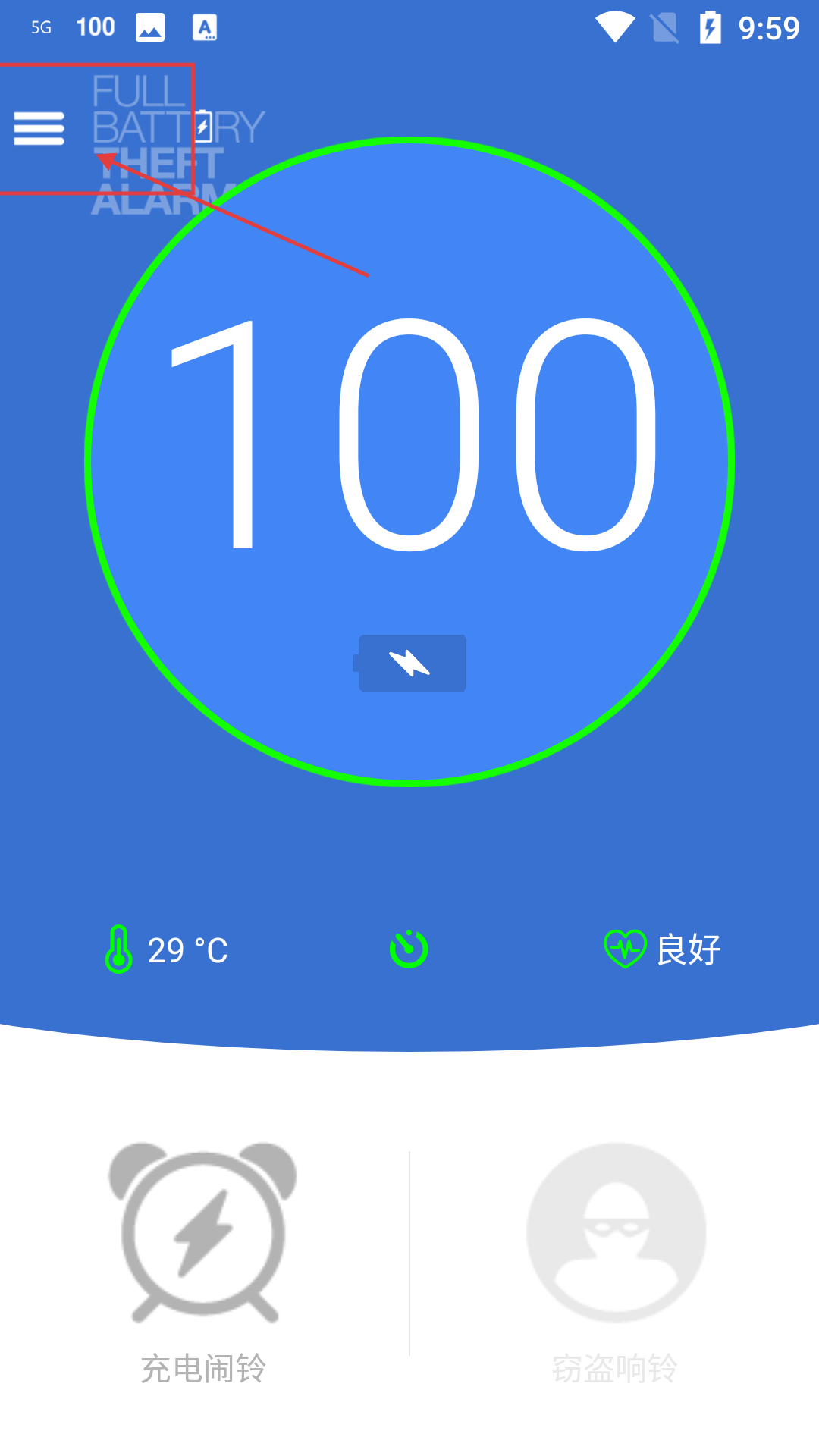Screen dimensions: 819x1456
Task: Open the hamburger drawer menu
Action: pos(39,128)
